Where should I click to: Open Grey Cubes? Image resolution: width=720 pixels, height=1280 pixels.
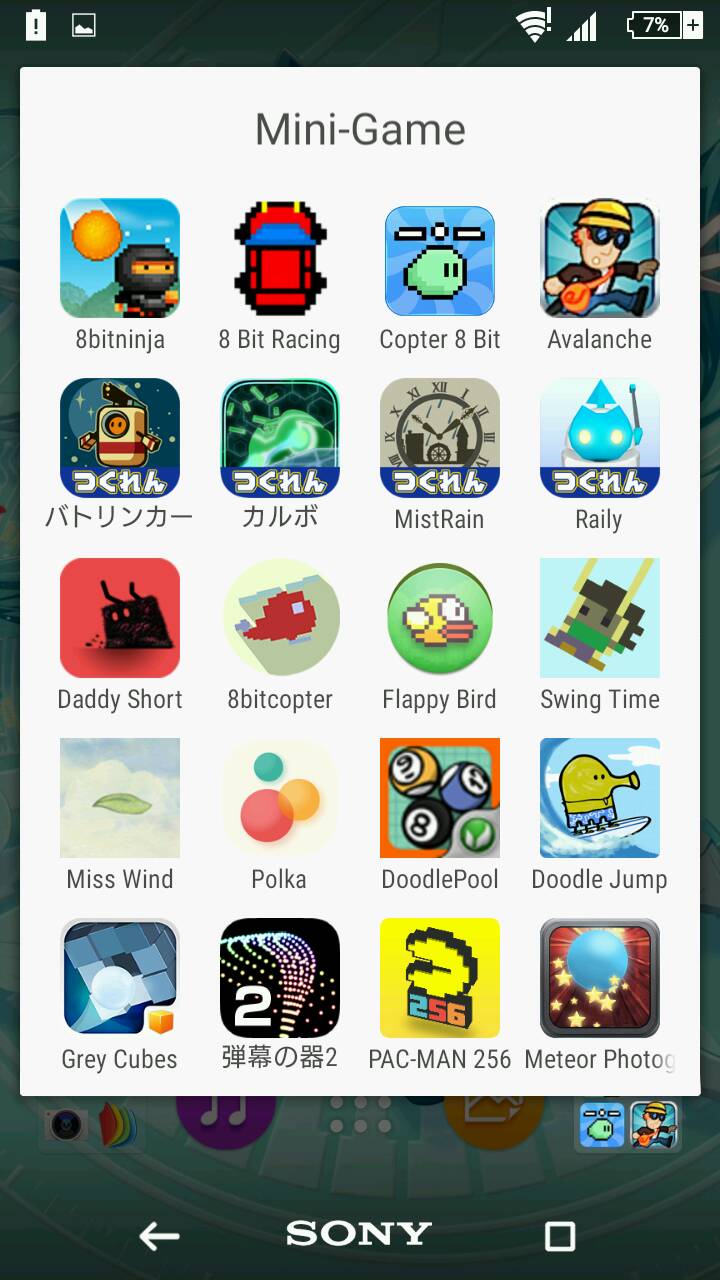[x=120, y=978]
